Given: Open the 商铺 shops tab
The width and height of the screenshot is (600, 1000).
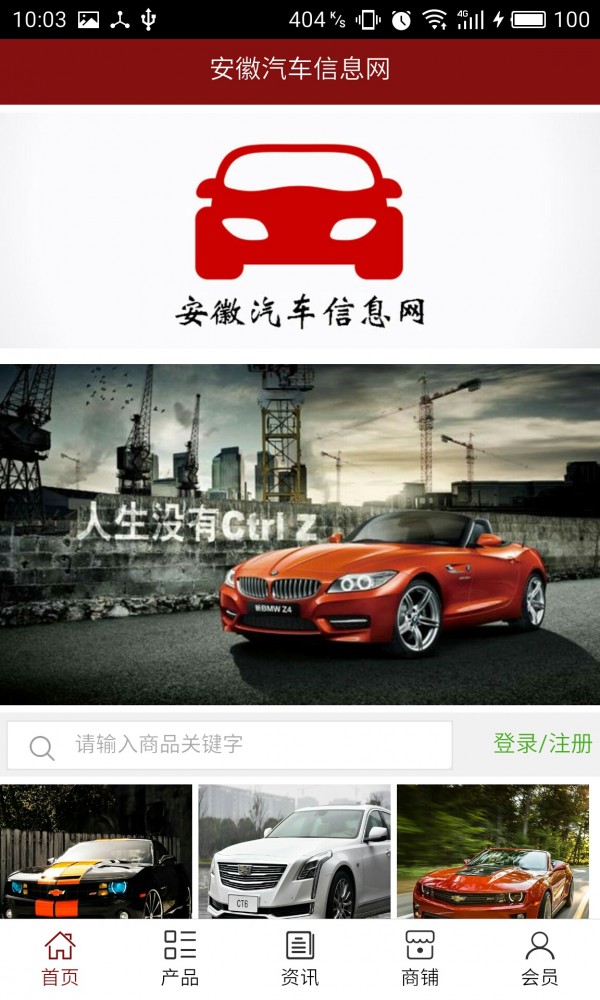Looking at the screenshot, I should 420,958.
